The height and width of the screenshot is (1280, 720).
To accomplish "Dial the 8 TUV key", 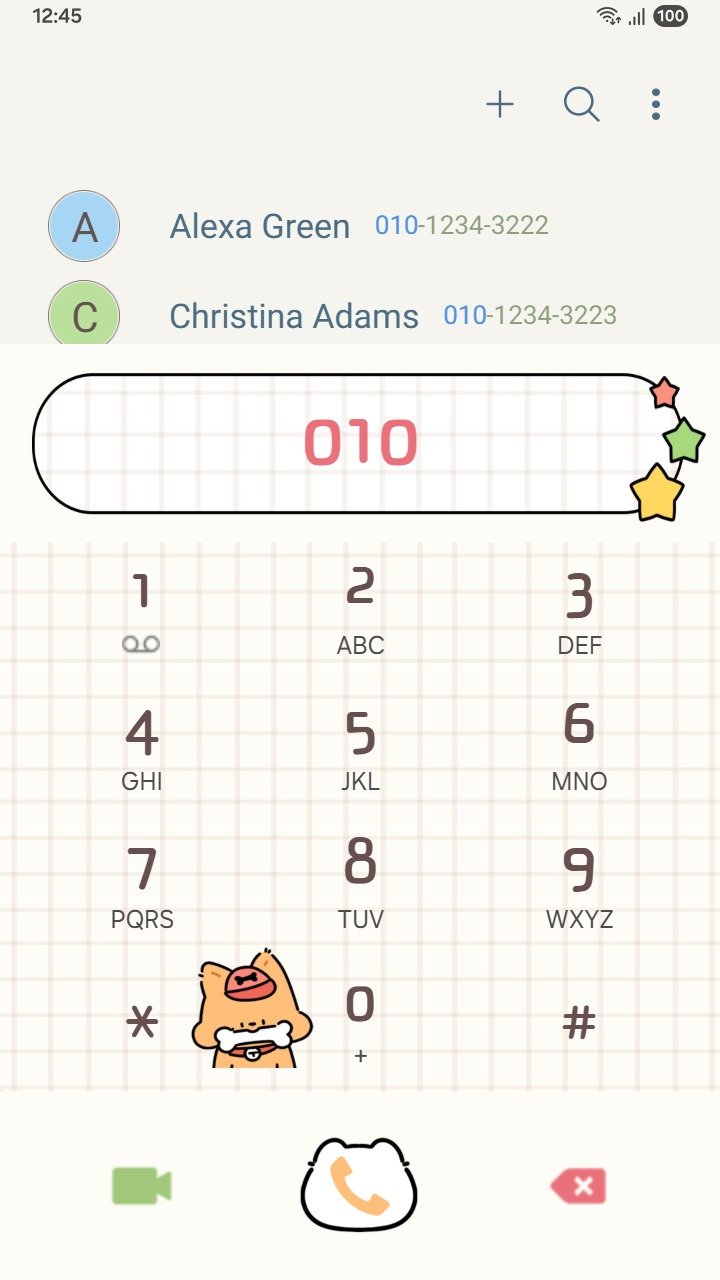I will [x=360, y=880].
